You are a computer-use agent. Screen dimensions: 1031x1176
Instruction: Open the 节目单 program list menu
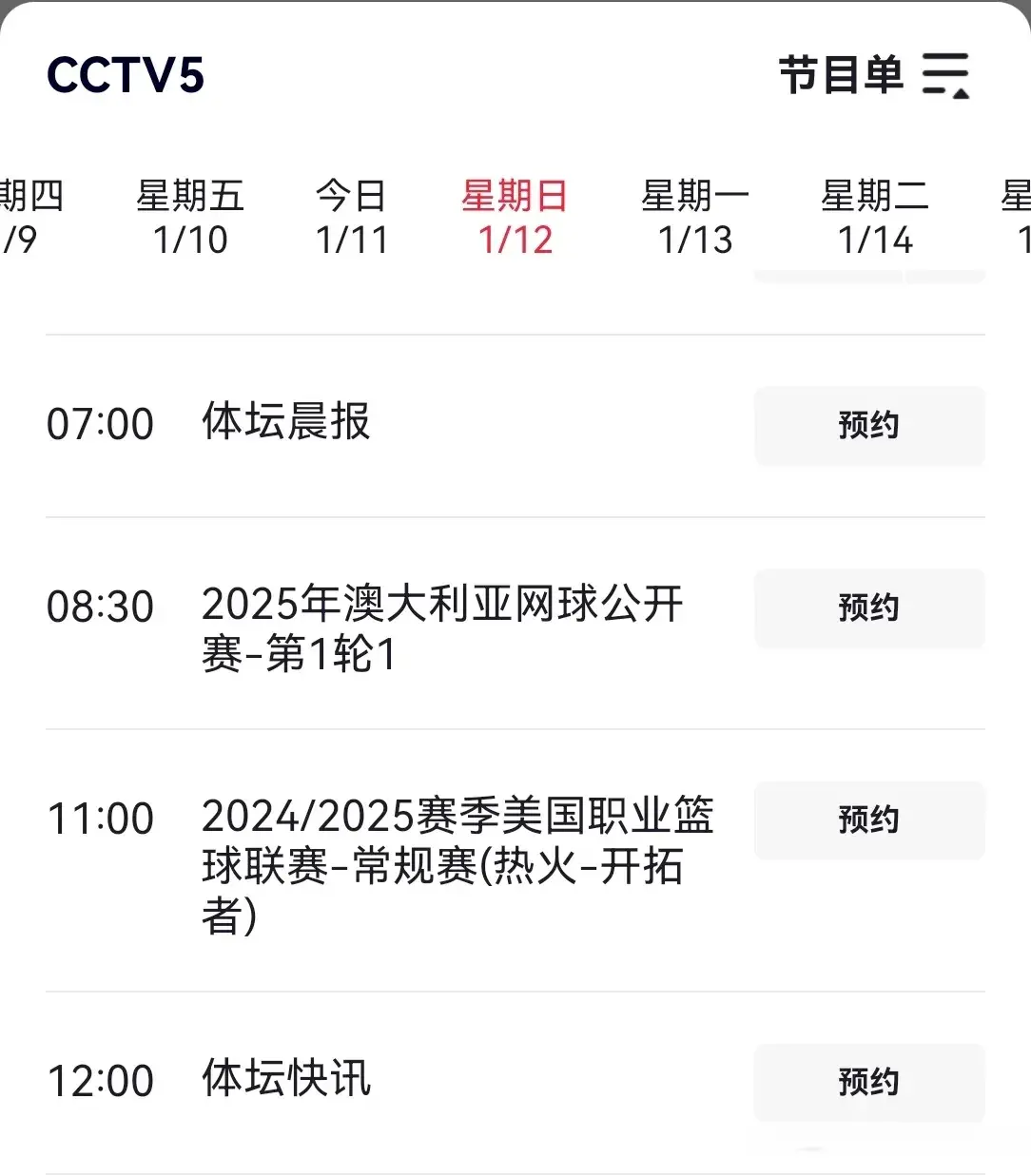pyautogui.click(x=873, y=75)
